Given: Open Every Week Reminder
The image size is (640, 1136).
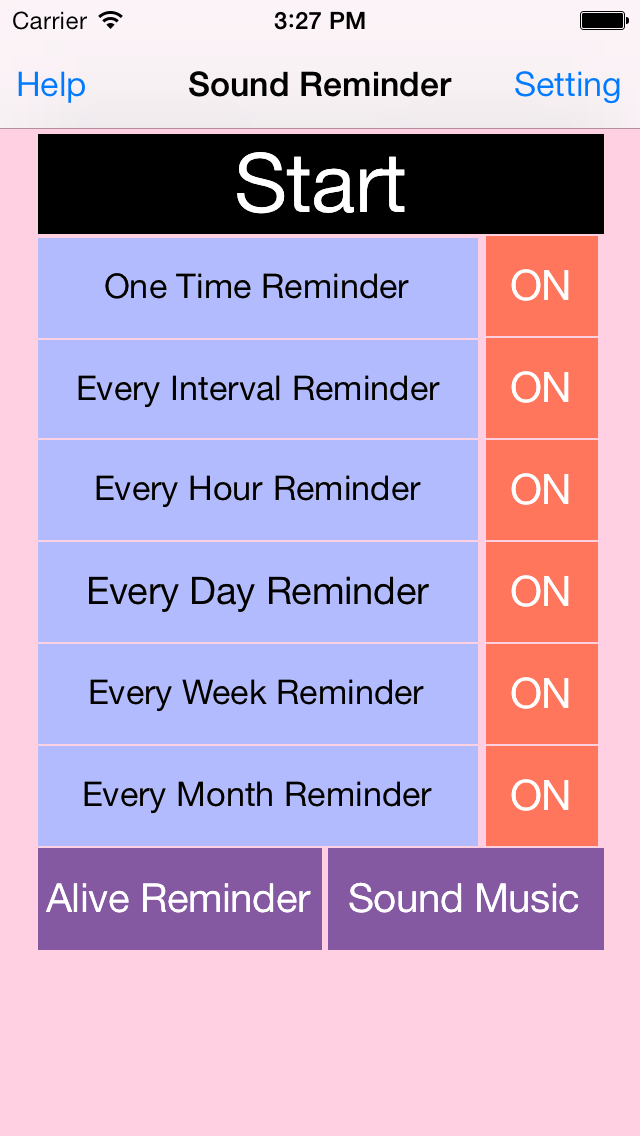Looking at the screenshot, I should [257, 694].
